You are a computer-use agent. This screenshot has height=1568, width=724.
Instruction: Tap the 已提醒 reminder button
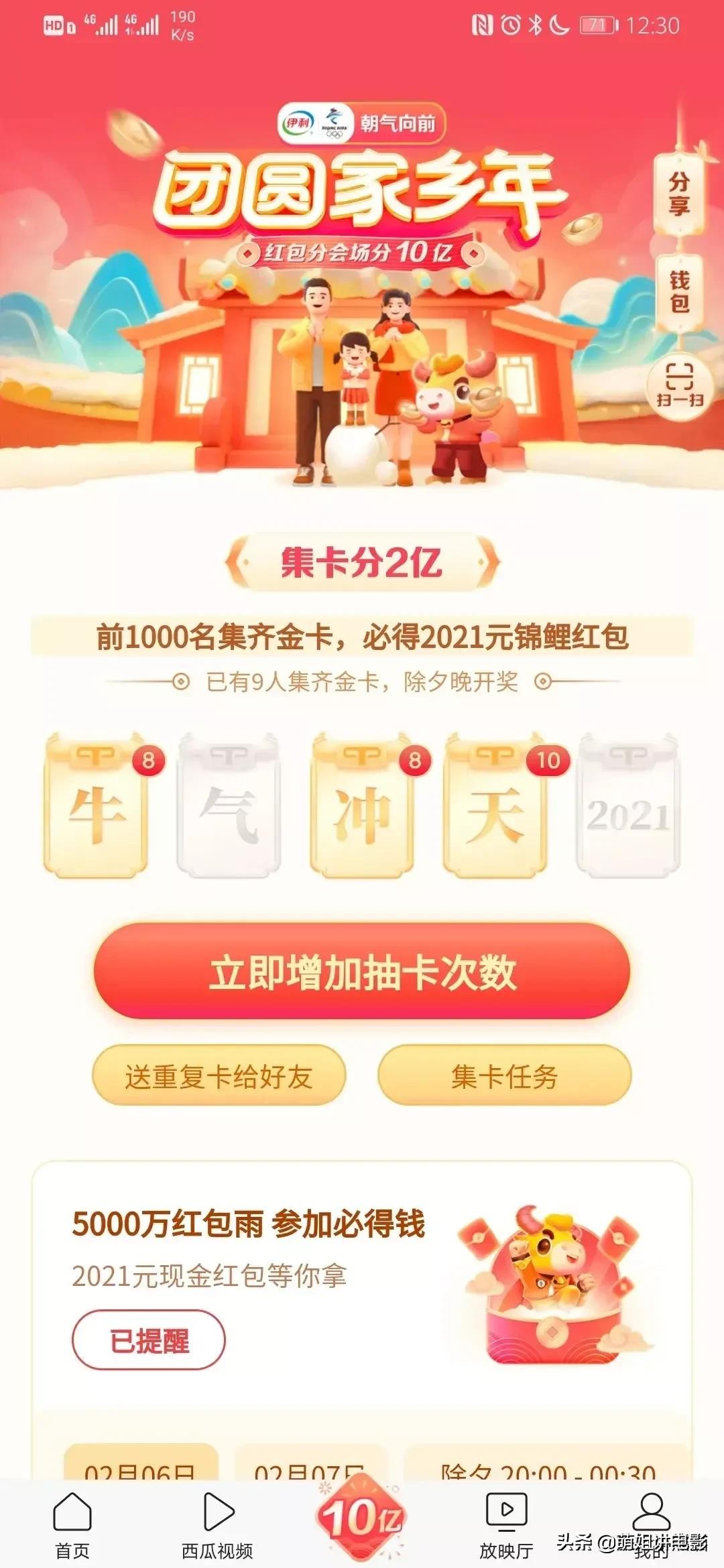pos(149,1340)
